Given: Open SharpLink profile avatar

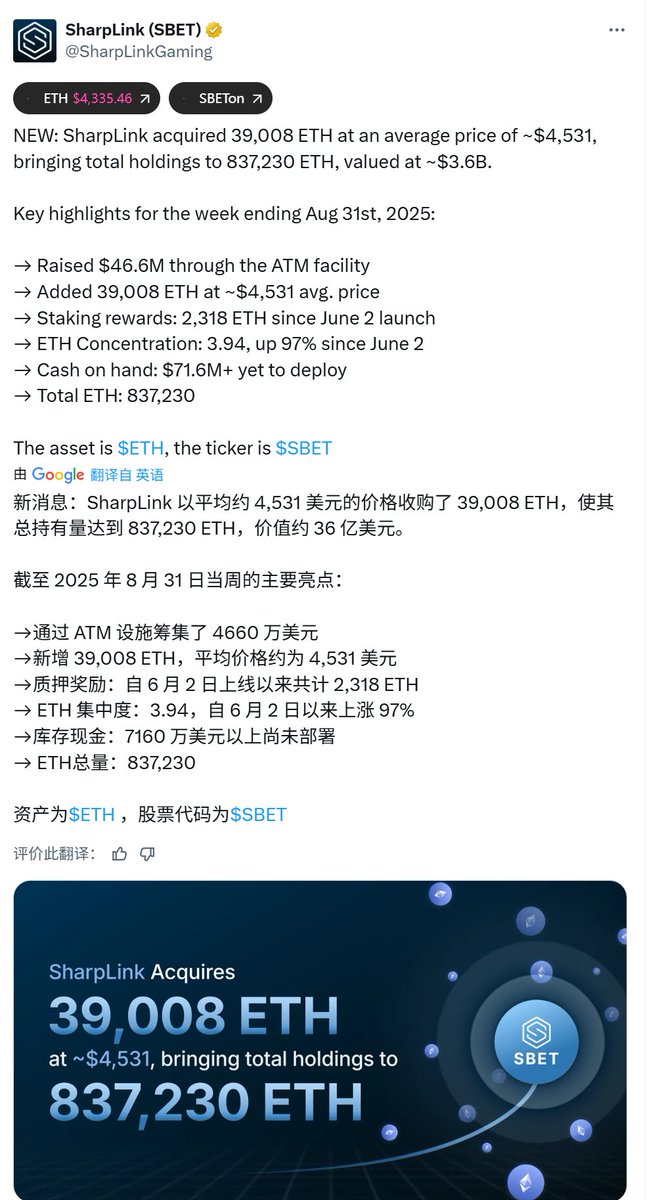Looking at the screenshot, I should (x=34, y=41).
